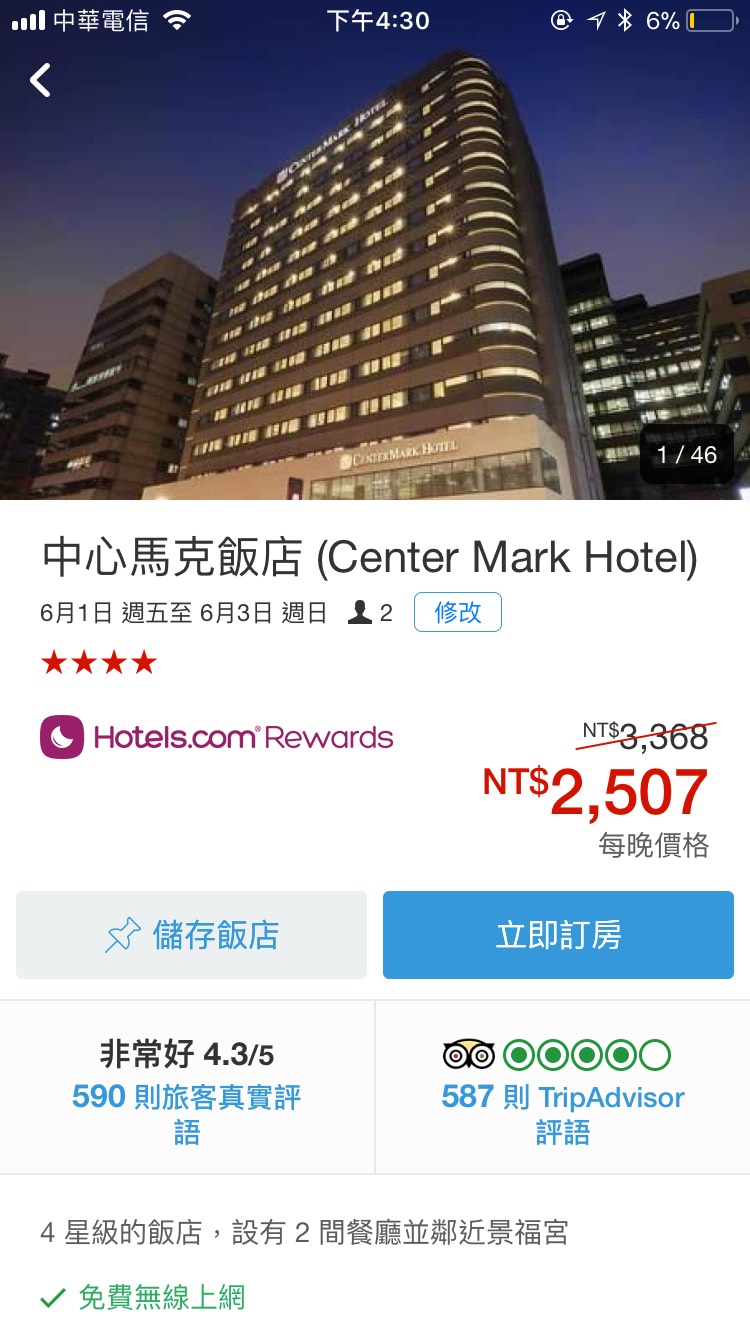The image size is (750, 1334).
Task: Read the 590 guest reviews
Action: (x=187, y=1114)
